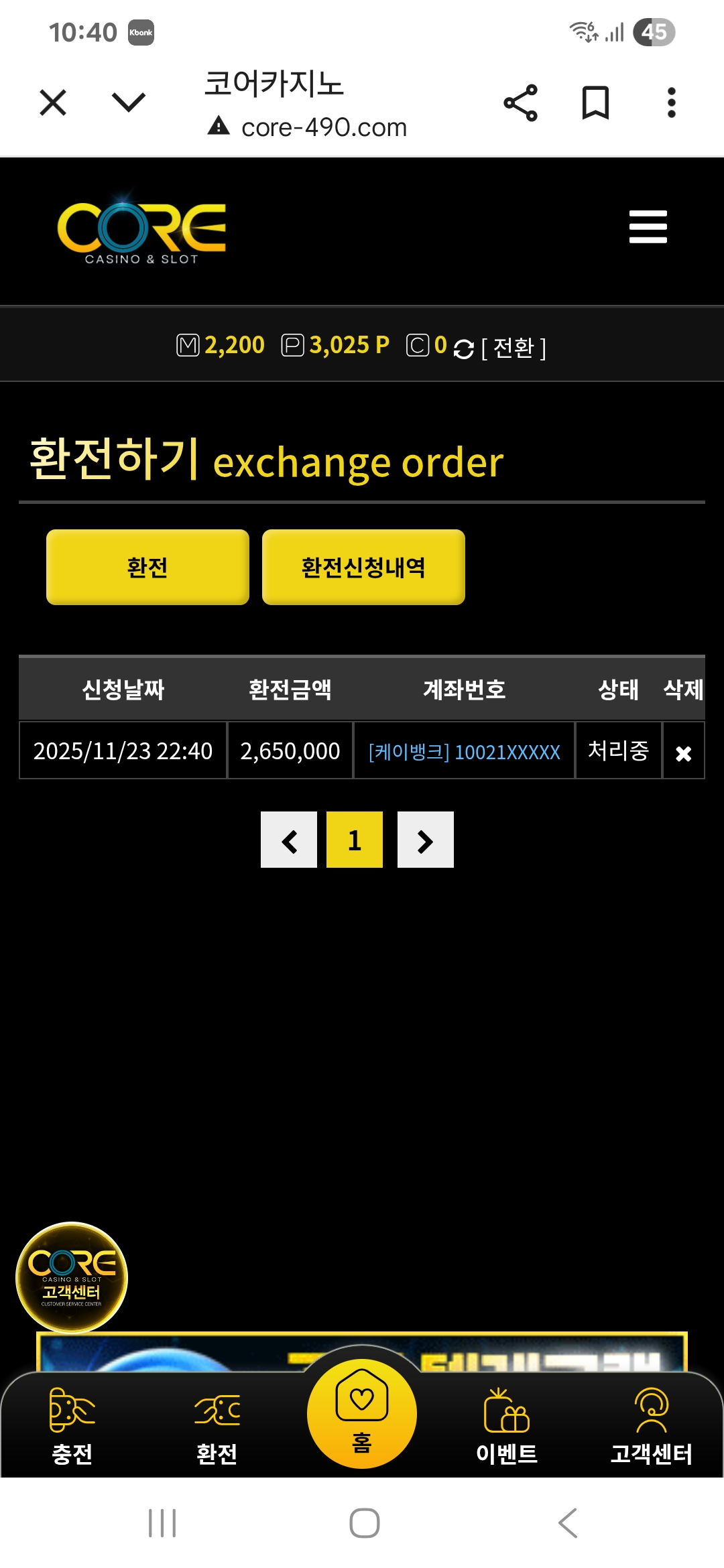This screenshot has height=1568, width=724.
Task: Switch to the 충전 tab
Action: point(72,1426)
